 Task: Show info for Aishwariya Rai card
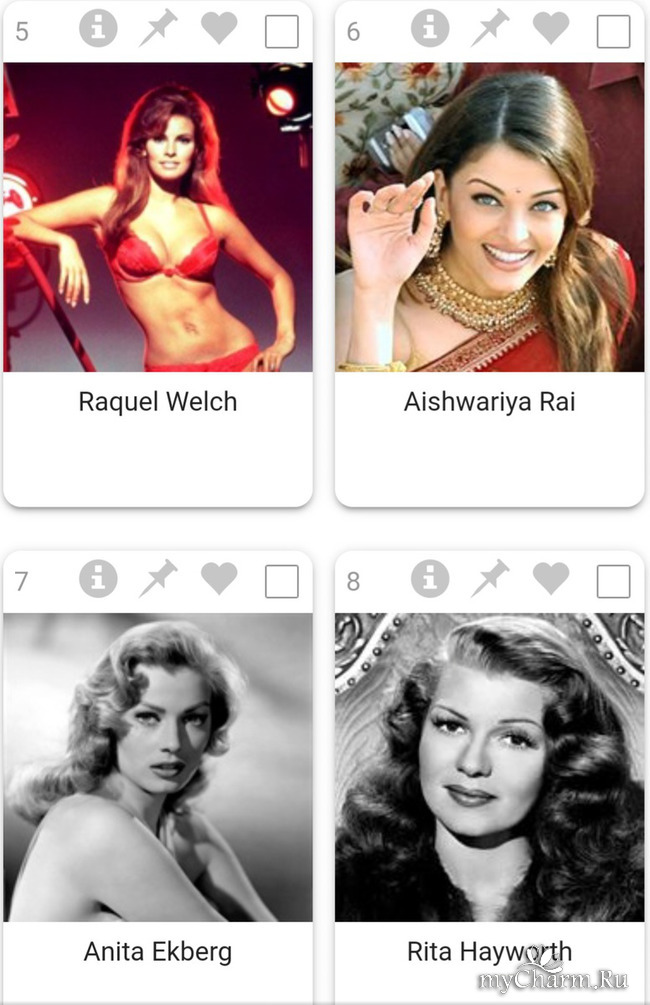coord(430,29)
